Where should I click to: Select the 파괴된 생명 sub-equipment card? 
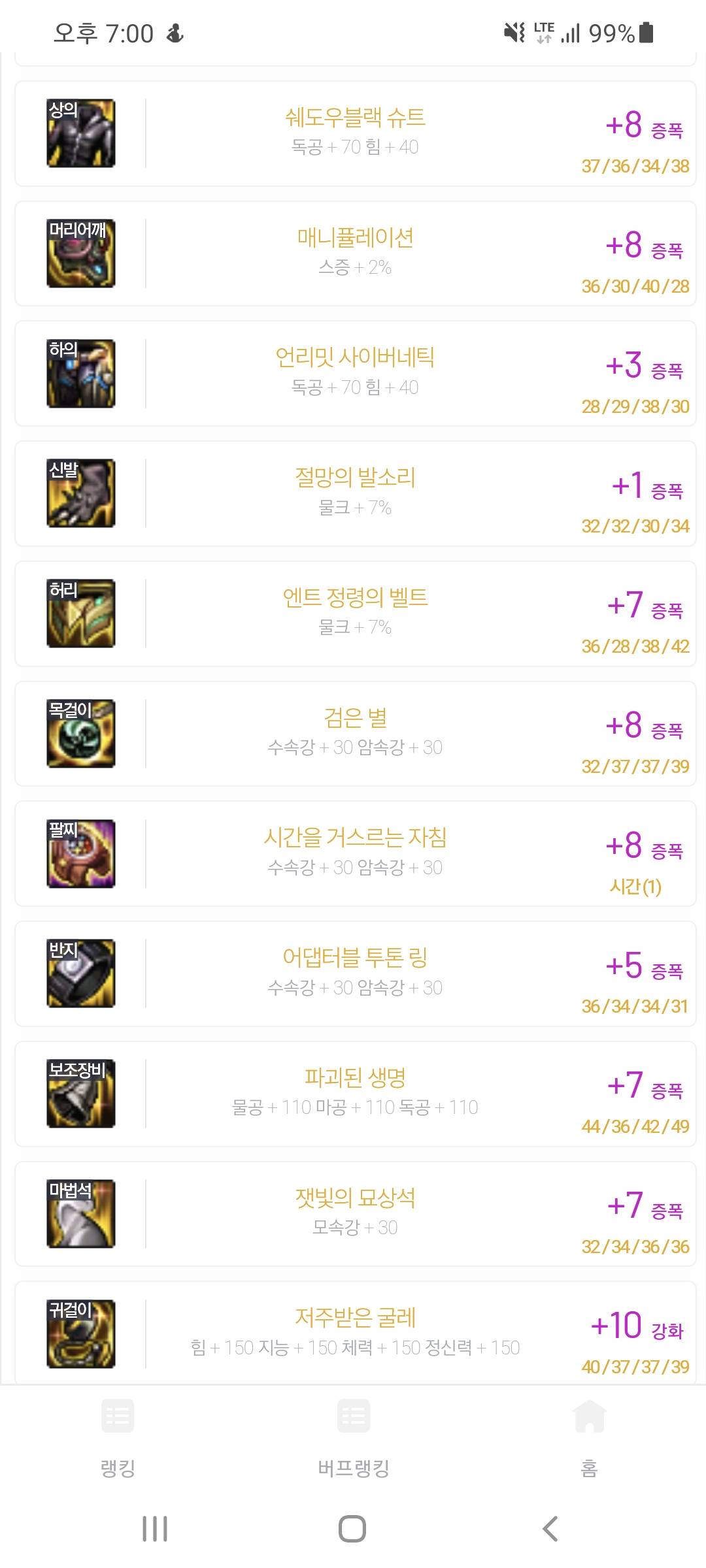[355, 1094]
